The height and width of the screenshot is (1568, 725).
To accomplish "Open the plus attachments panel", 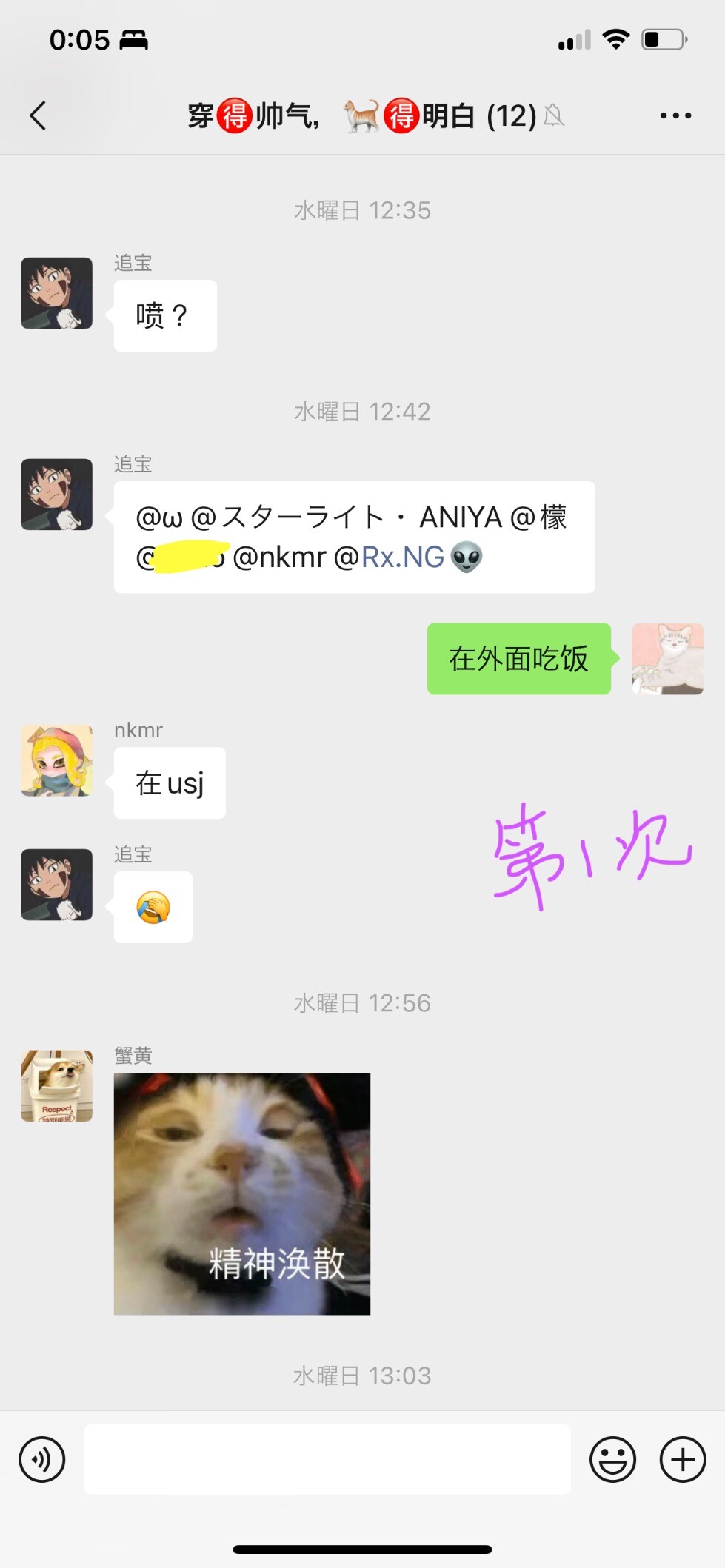I will [x=683, y=1459].
